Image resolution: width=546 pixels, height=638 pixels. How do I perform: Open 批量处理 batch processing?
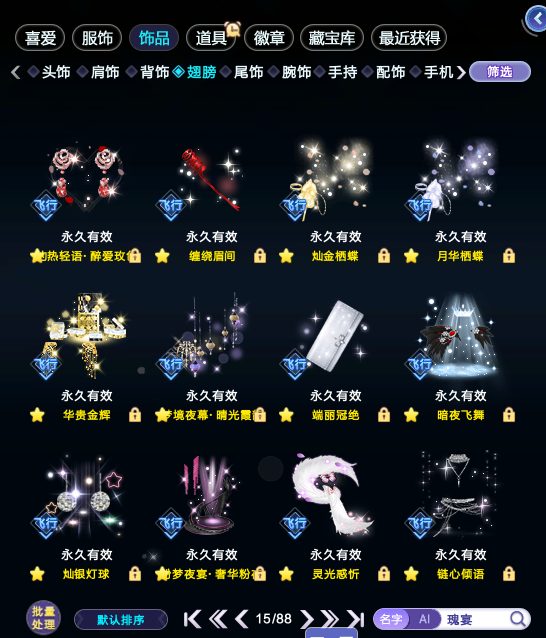(x=43, y=618)
